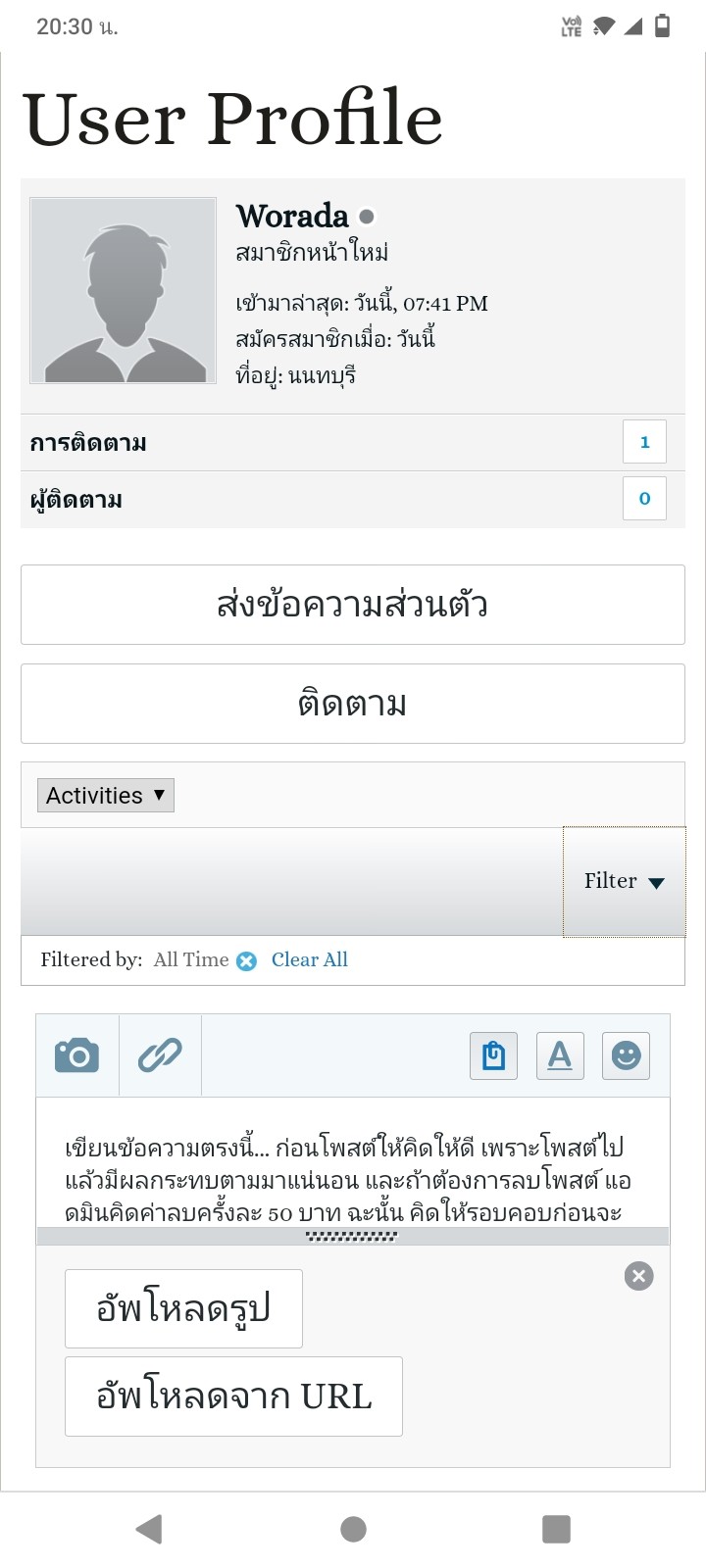Open the text formatting A icon
This screenshot has width=706, height=1568.
point(560,1055)
